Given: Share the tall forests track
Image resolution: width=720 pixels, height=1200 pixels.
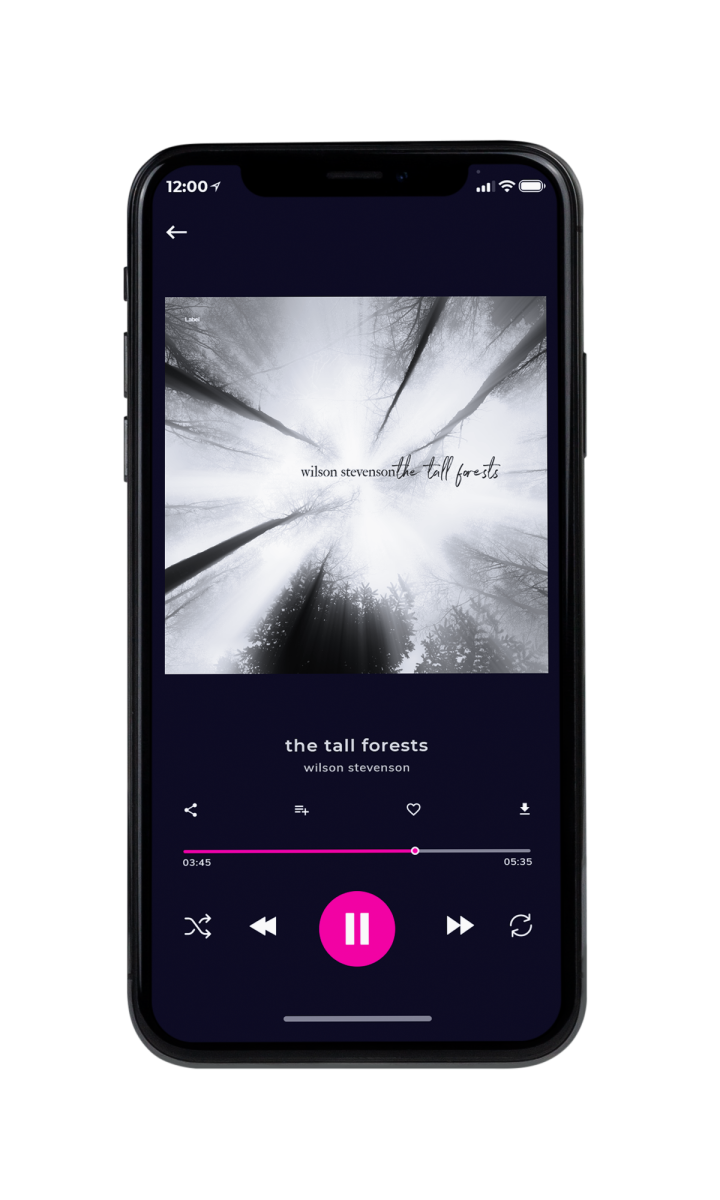Looking at the screenshot, I should click(191, 810).
